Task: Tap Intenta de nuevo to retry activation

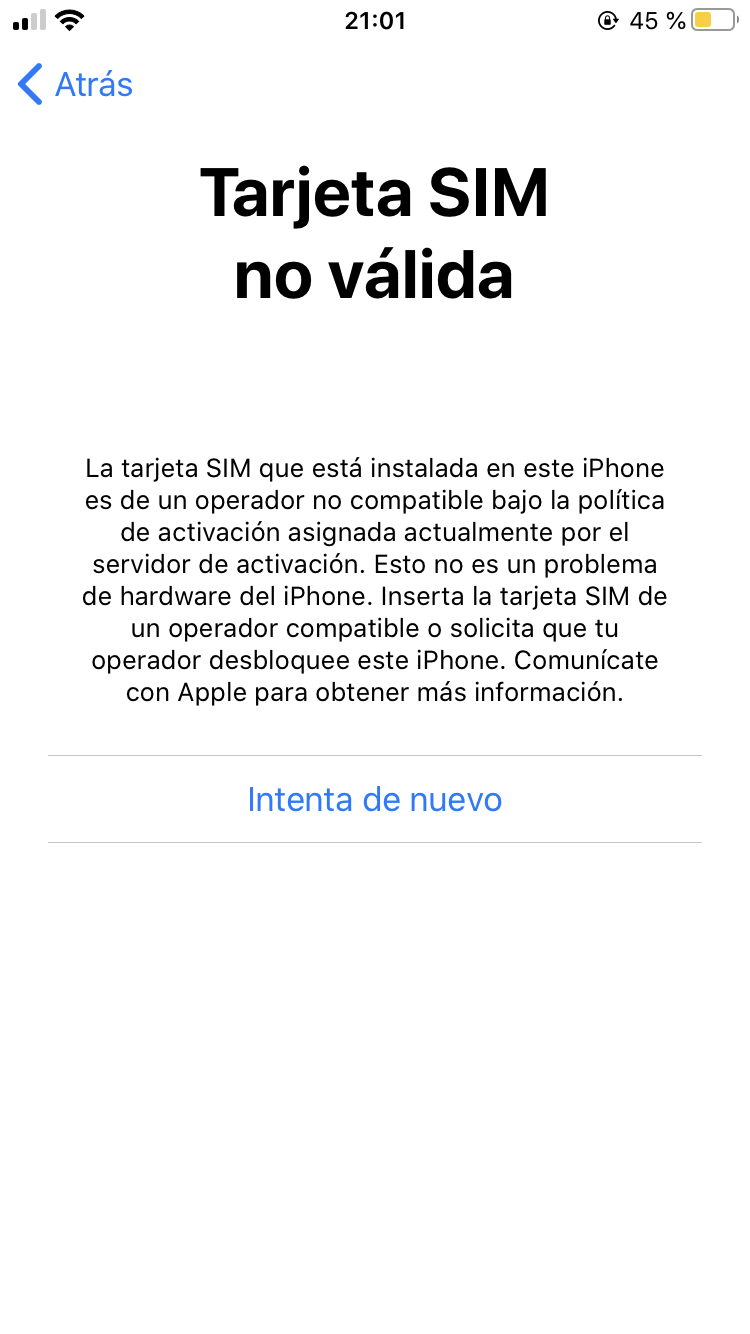Action: coord(374,799)
